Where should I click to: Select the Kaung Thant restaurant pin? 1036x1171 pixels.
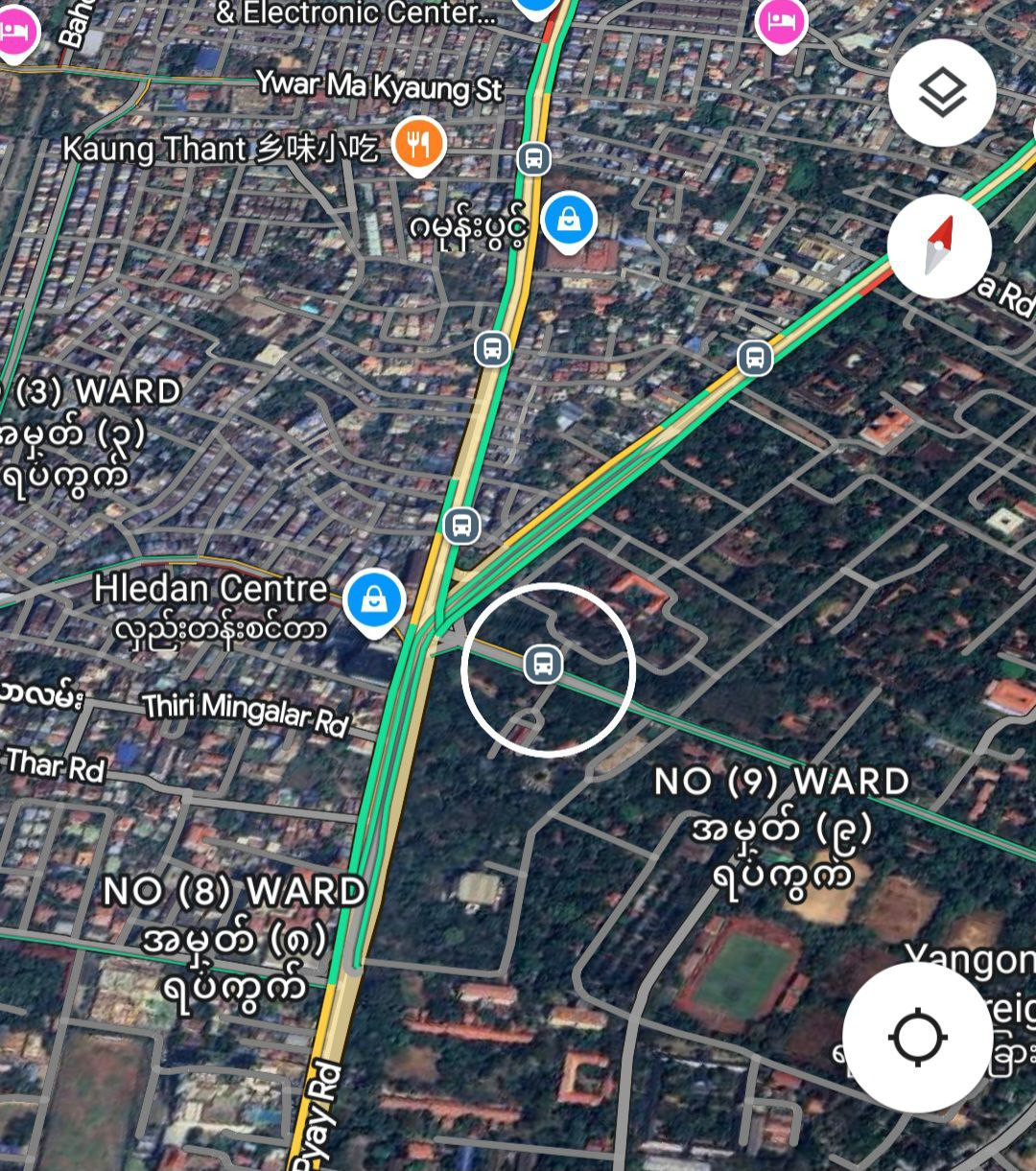pyautogui.click(x=419, y=145)
